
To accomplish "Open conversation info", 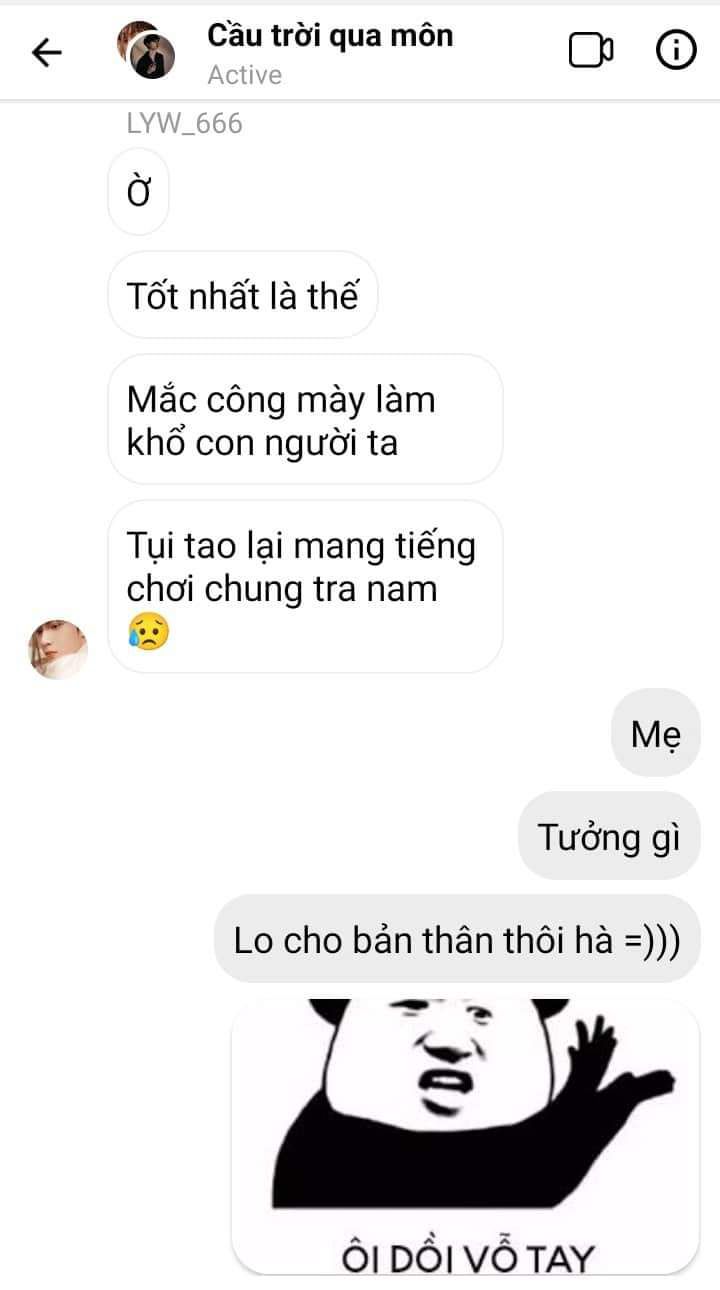I will 675,51.
